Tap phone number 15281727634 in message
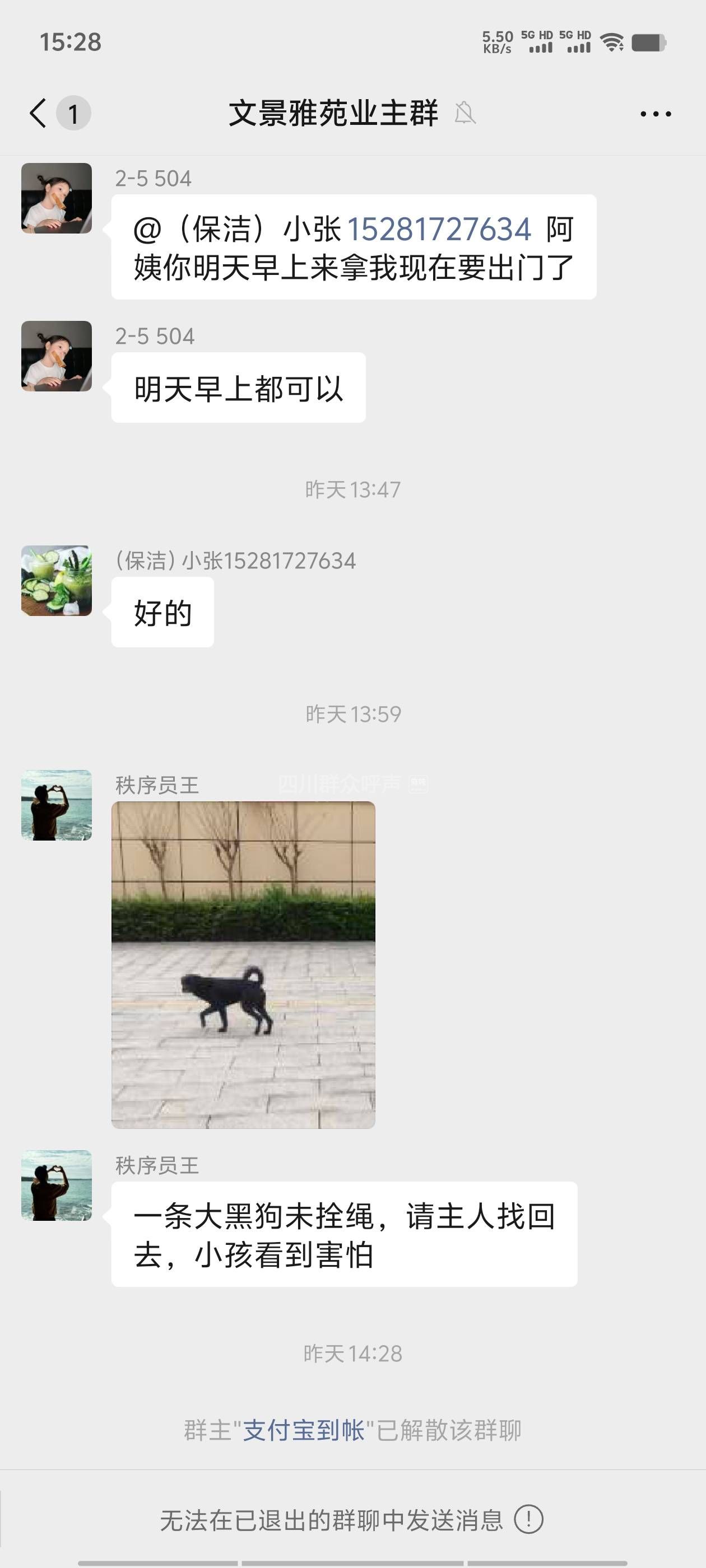 (x=439, y=230)
